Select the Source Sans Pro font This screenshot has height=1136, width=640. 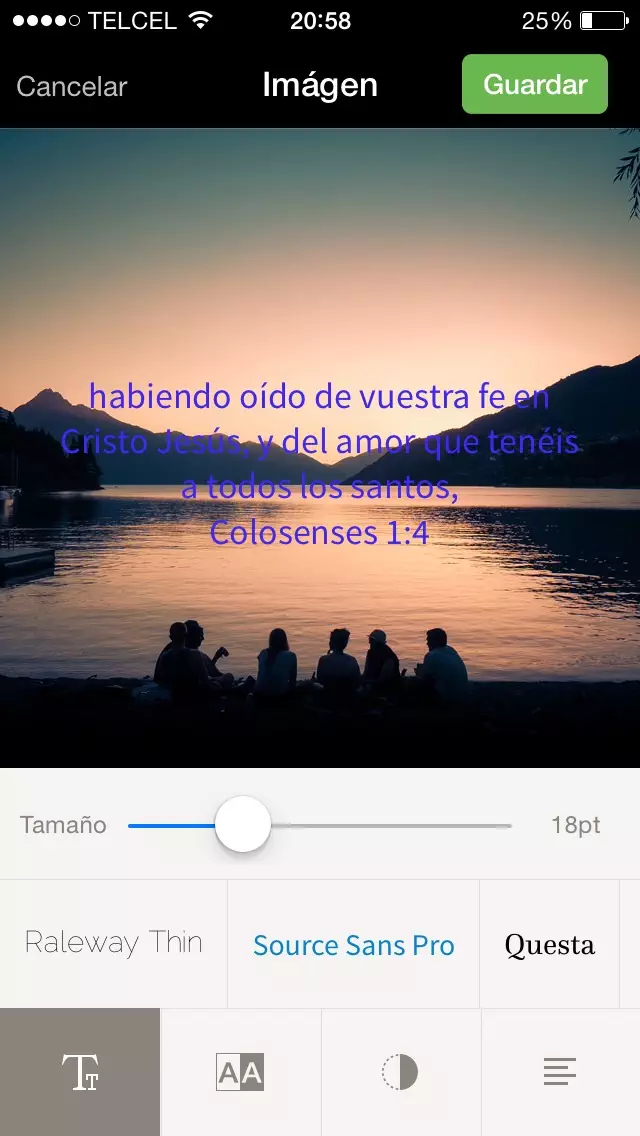coord(354,945)
